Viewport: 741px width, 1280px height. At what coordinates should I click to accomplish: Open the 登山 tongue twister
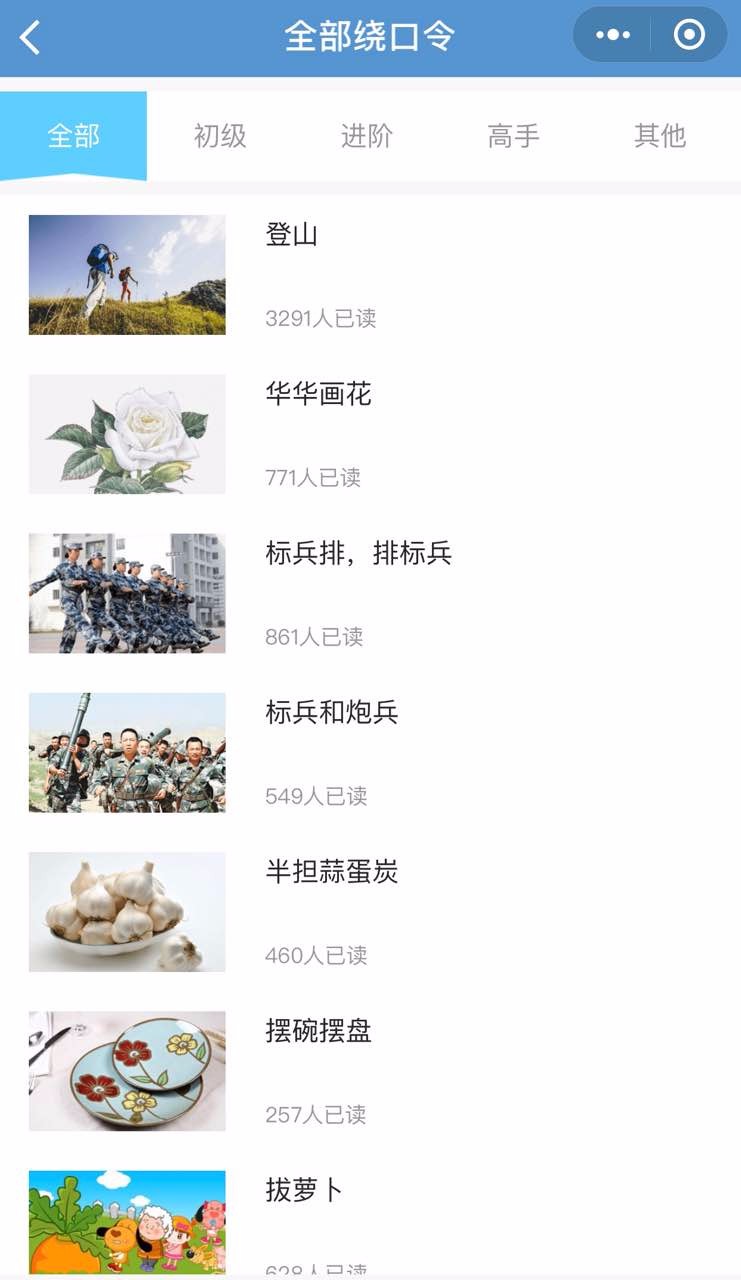pyautogui.click(x=370, y=275)
